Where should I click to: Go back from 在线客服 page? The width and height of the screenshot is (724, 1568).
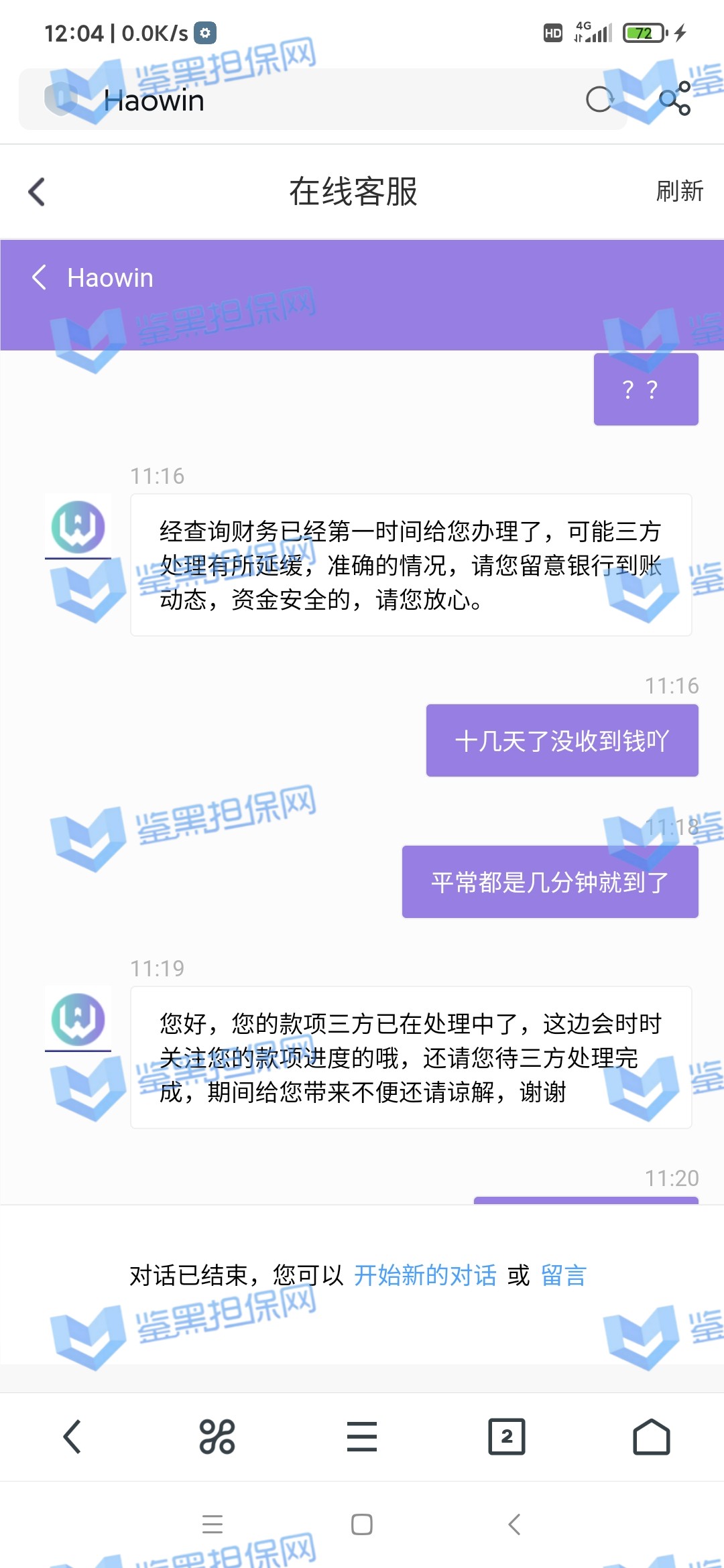pos(38,192)
